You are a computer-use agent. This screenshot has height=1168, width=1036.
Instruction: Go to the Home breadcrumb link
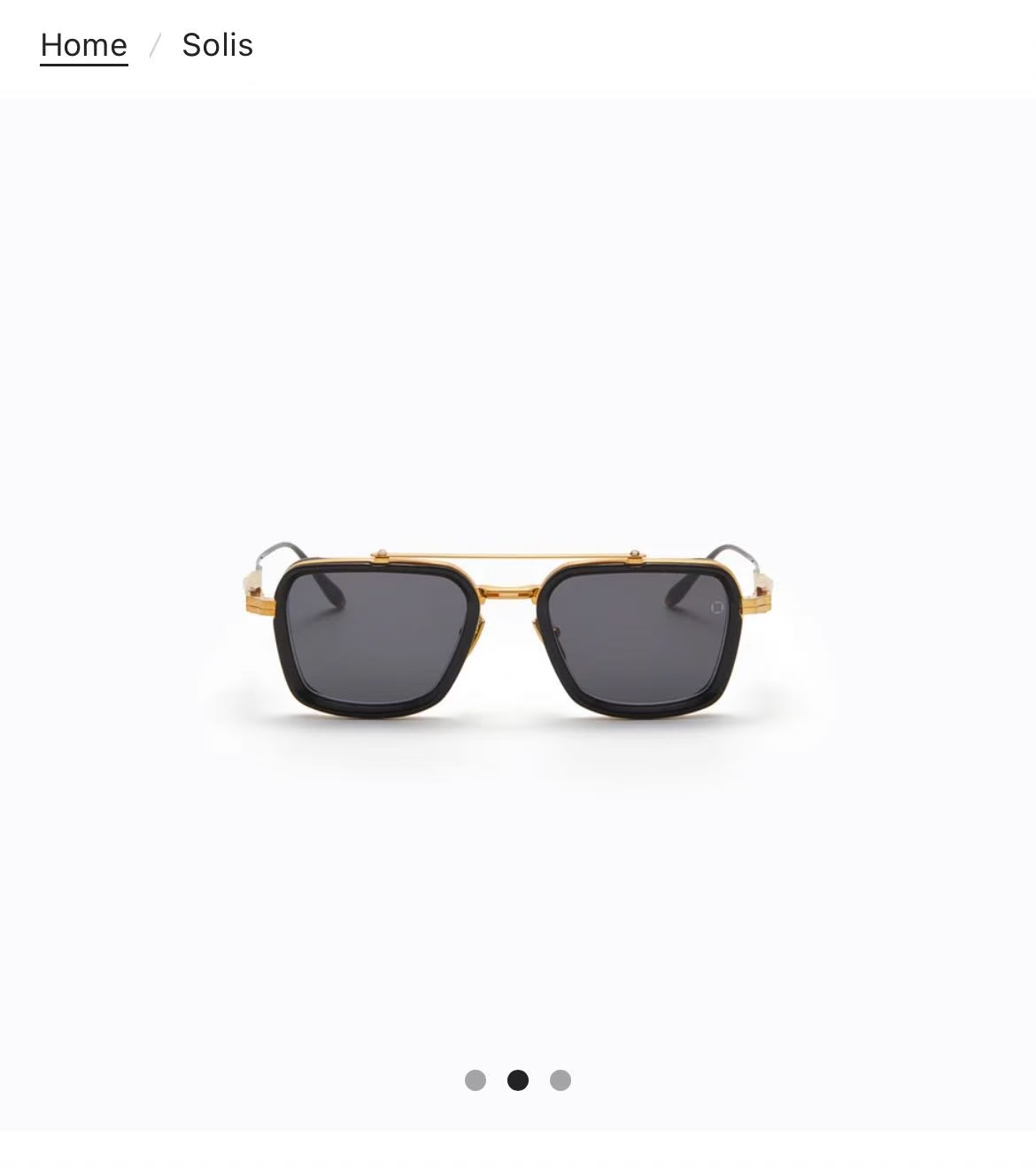pos(84,45)
